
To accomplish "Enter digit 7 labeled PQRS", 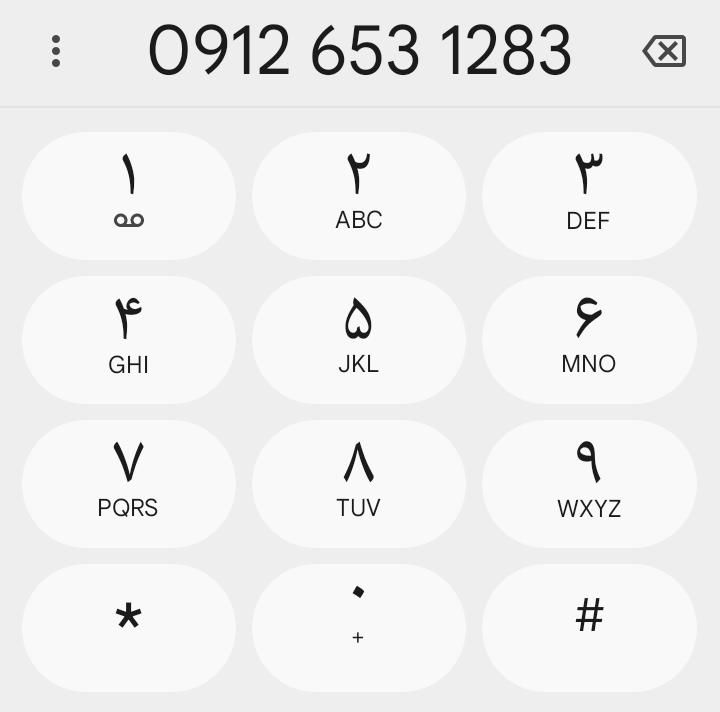I will (x=129, y=484).
